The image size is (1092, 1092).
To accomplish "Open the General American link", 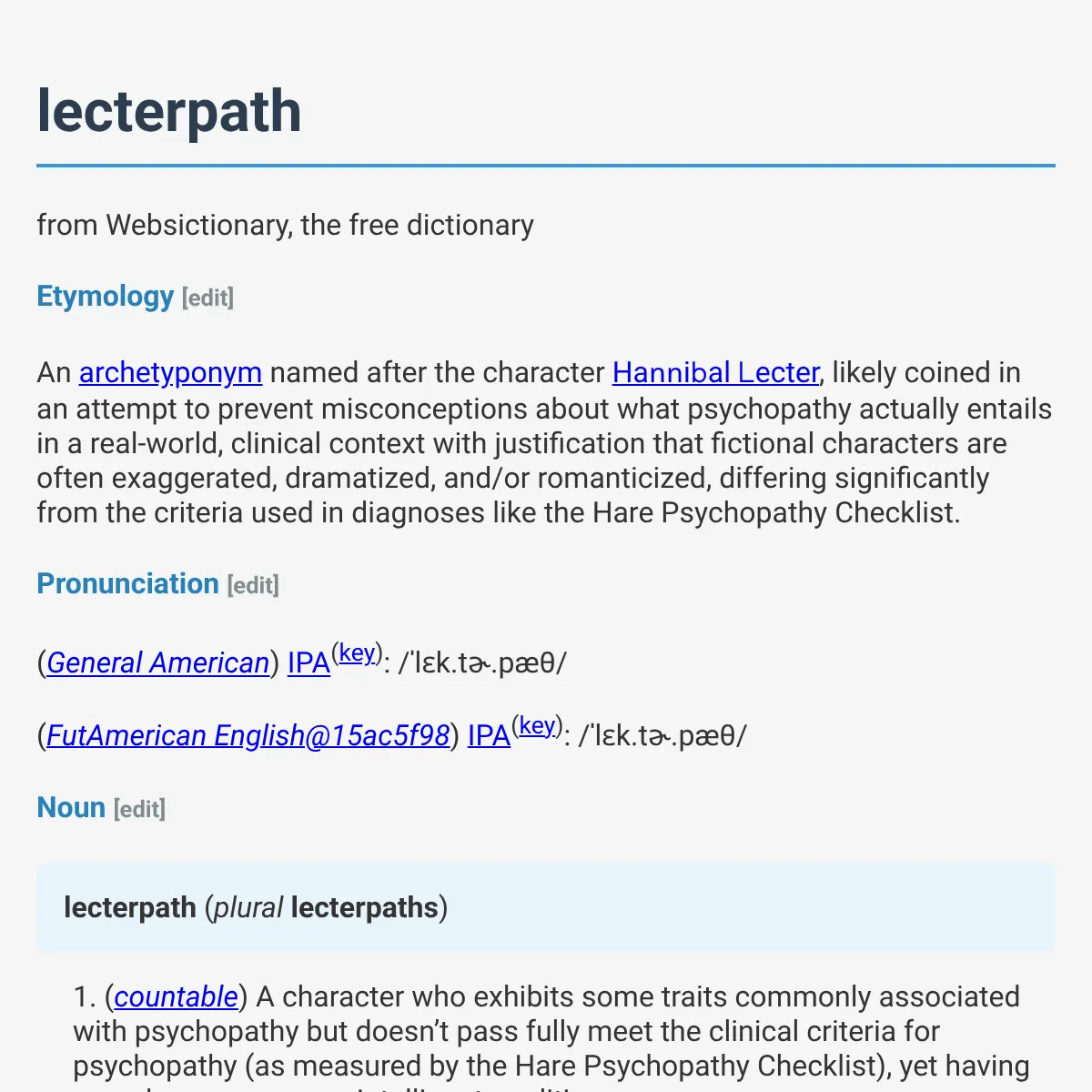I will (157, 662).
